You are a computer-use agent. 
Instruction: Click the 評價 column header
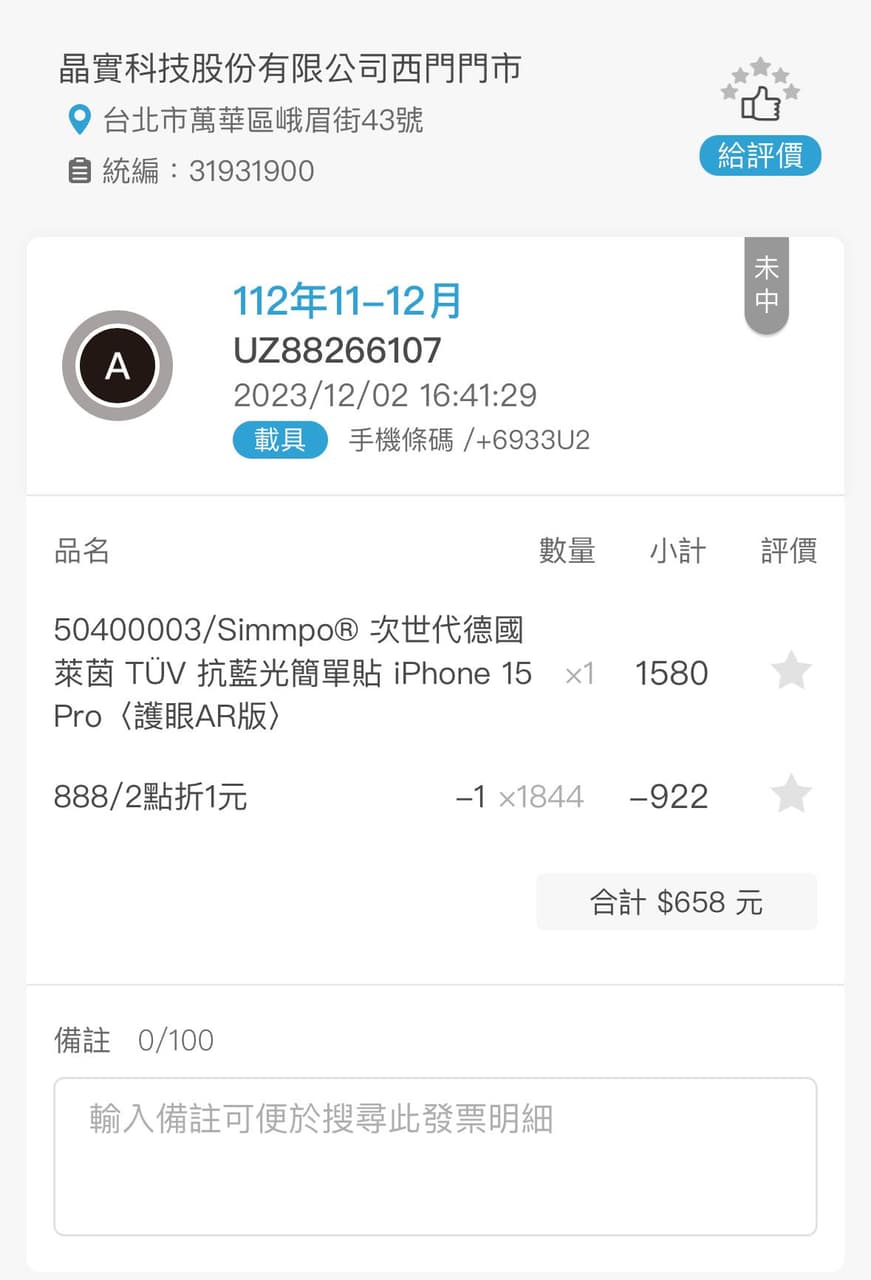[x=789, y=551]
